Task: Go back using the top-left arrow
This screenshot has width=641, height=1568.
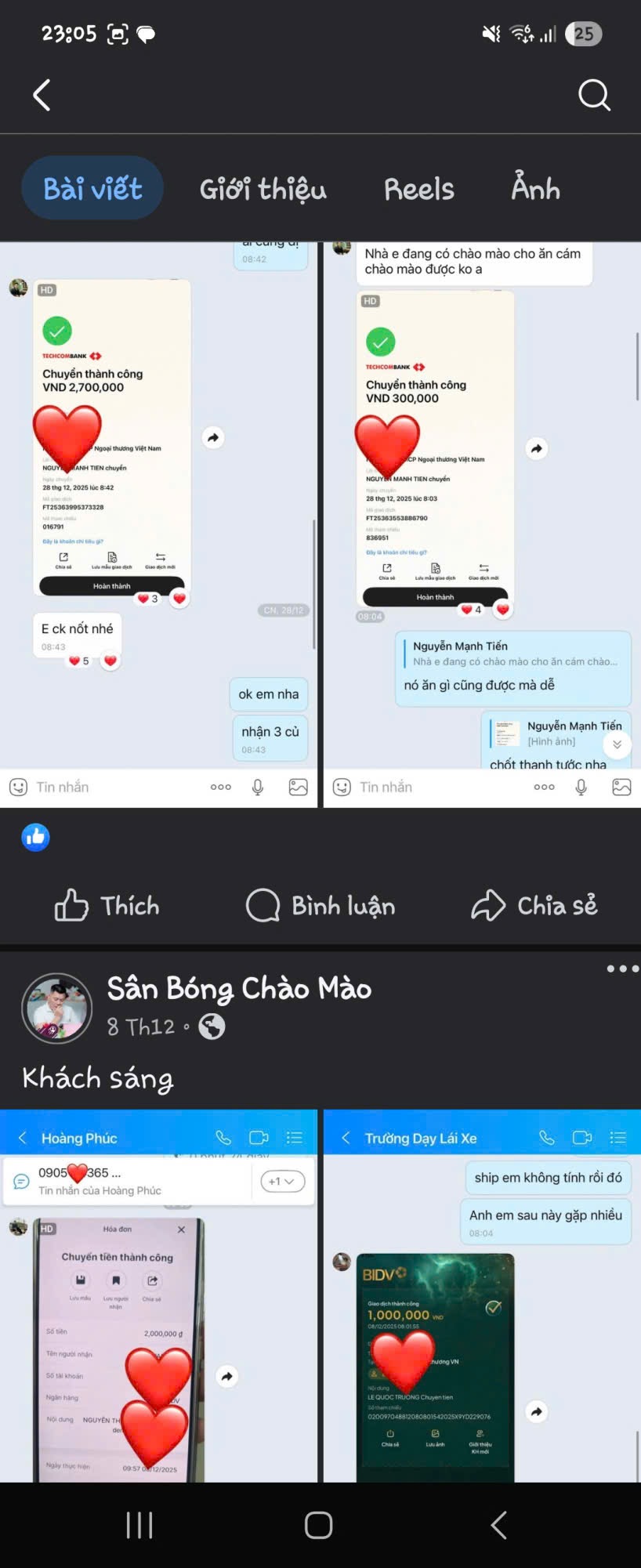Action: pyautogui.click(x=42, y=96)
